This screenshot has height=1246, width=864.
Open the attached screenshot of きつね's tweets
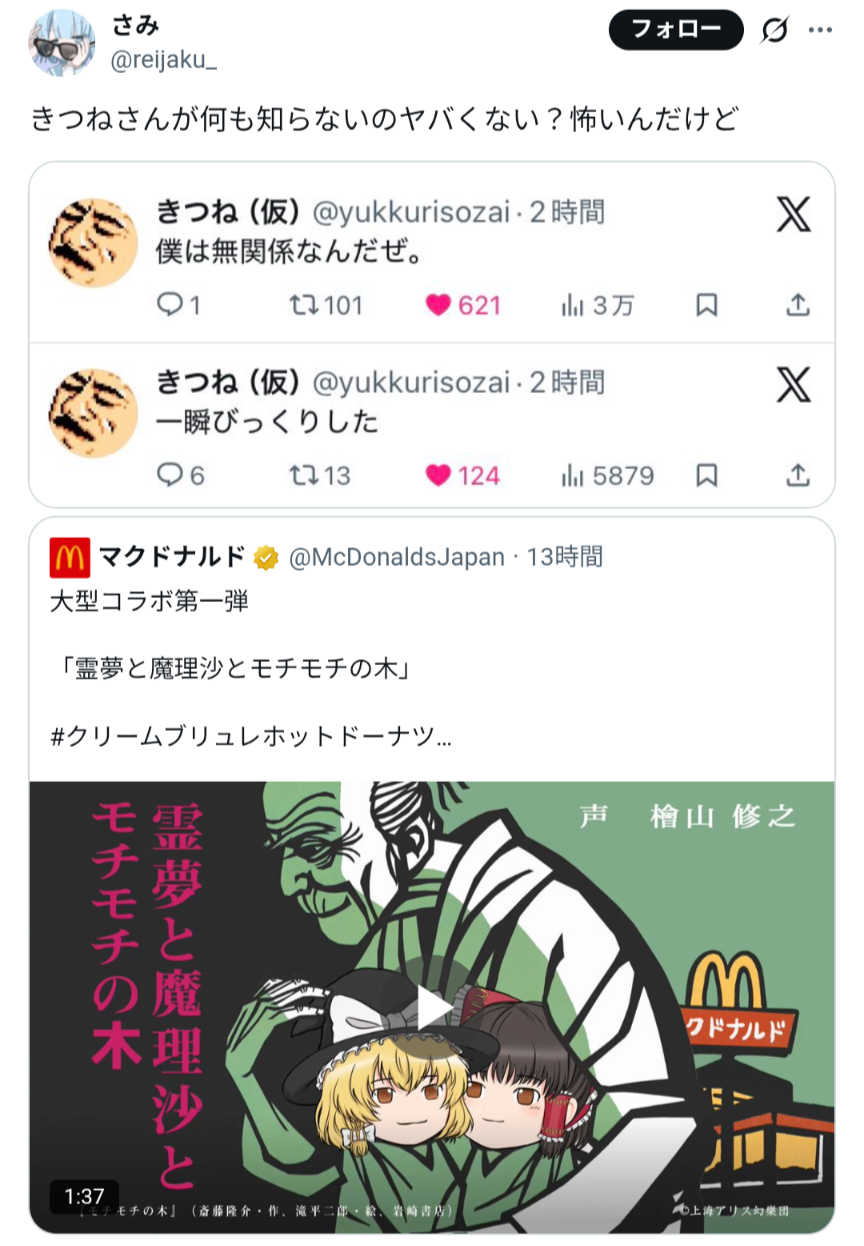[x=431, y=334]
